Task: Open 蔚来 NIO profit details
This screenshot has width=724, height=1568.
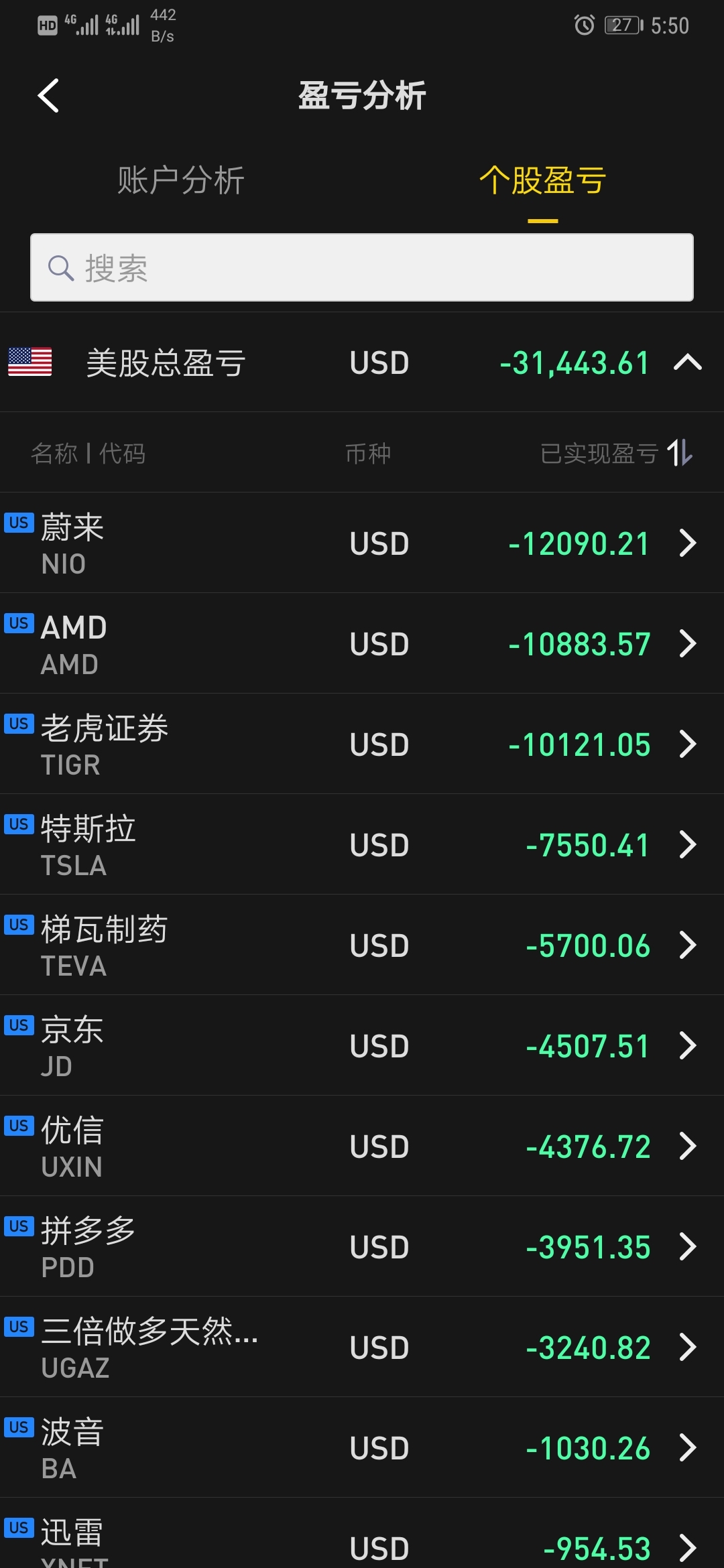Action: pos(362,543)
